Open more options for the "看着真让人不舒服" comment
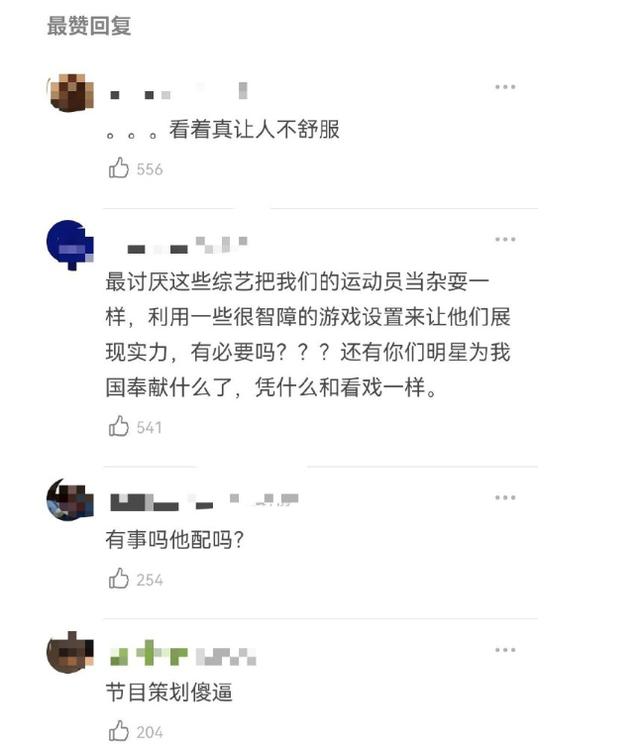The width and height of the screenshot is (640, 753). click(x=505, y=88)
